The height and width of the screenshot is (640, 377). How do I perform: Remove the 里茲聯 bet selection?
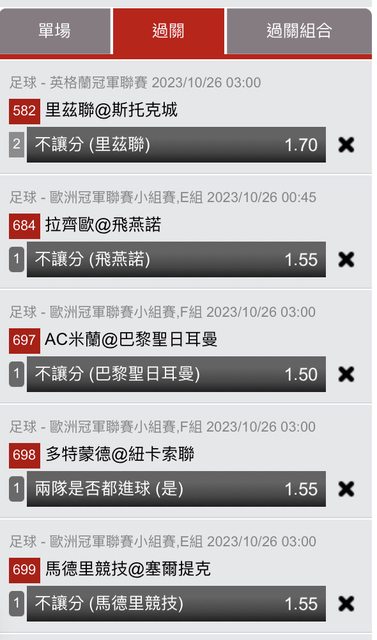point(346,145)
